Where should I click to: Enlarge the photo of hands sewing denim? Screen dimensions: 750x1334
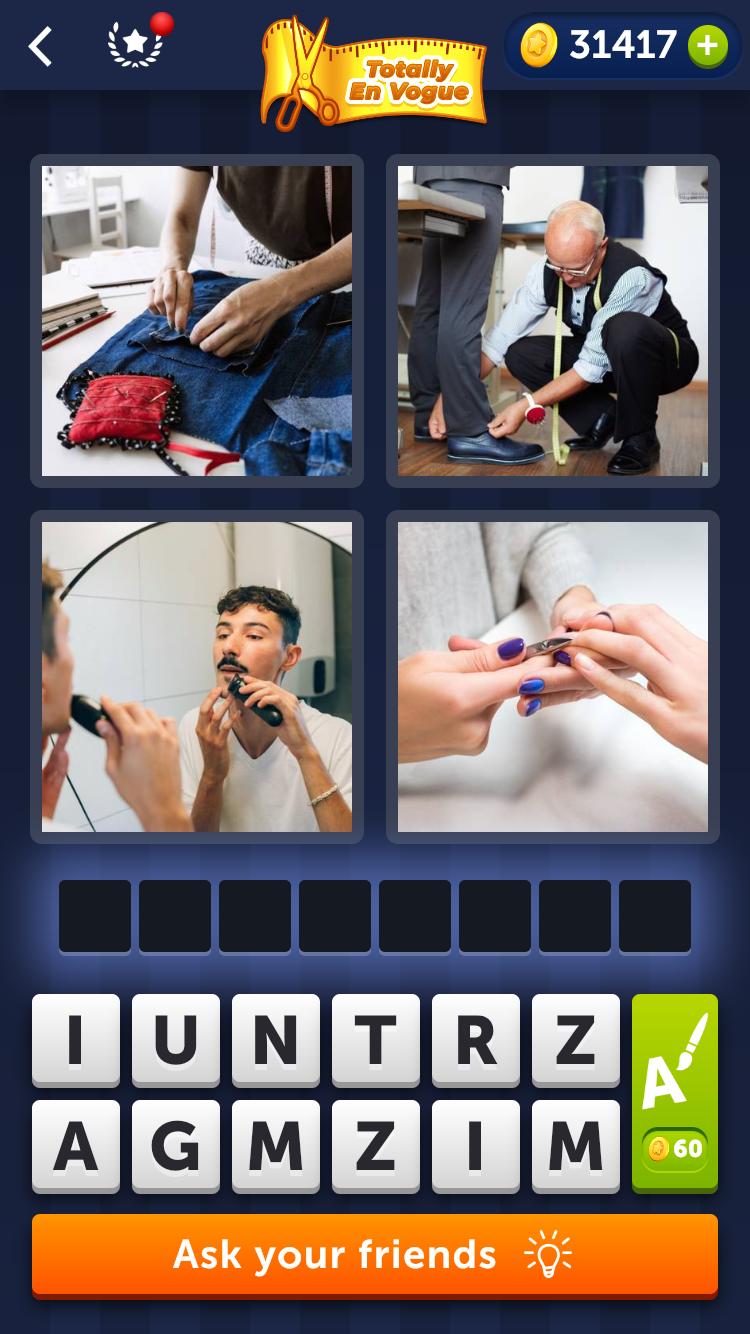[x=197, y=321]
